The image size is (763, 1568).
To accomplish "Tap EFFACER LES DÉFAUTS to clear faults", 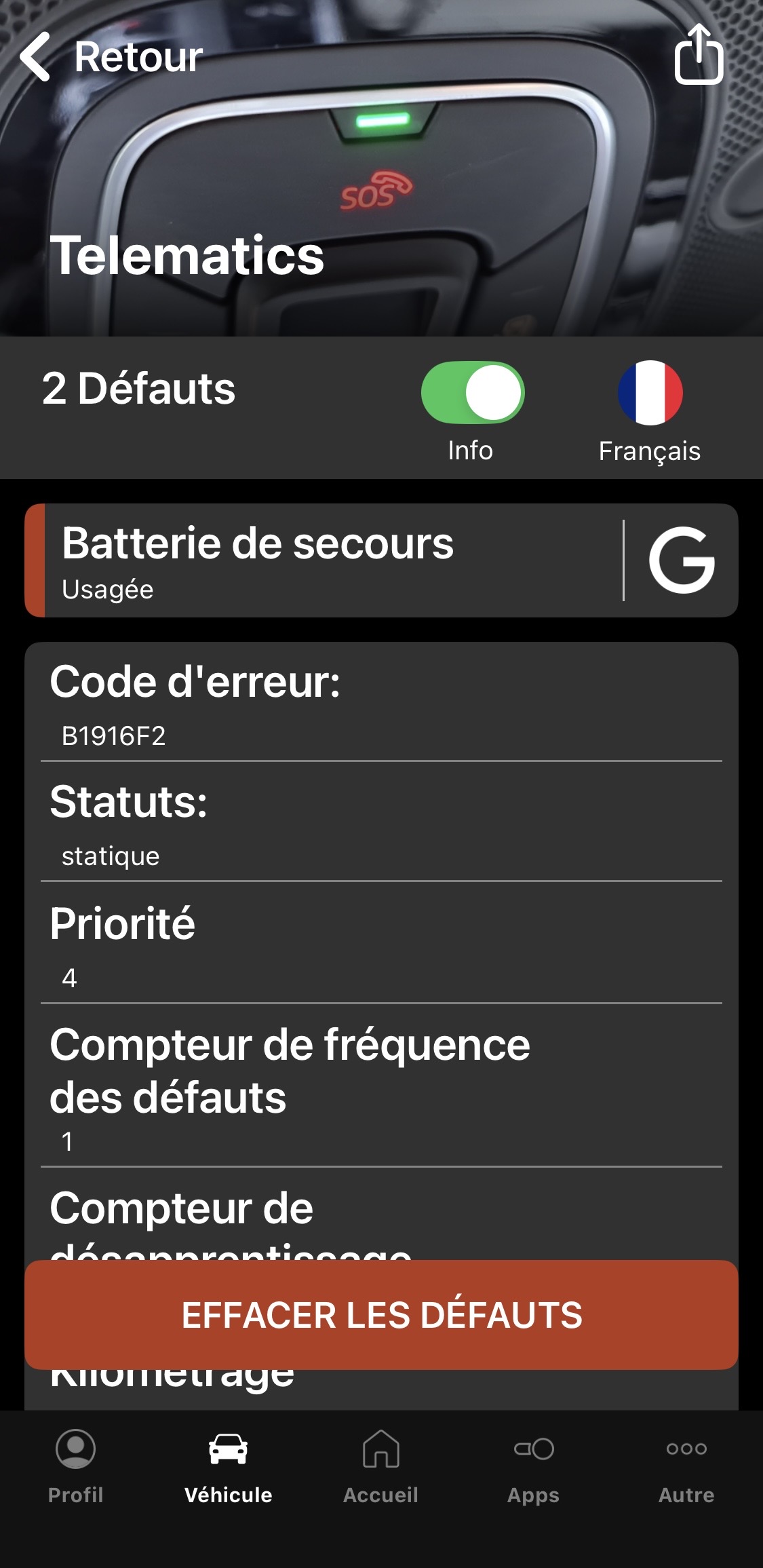I will pyautogui.click(x=381, y=1315).
